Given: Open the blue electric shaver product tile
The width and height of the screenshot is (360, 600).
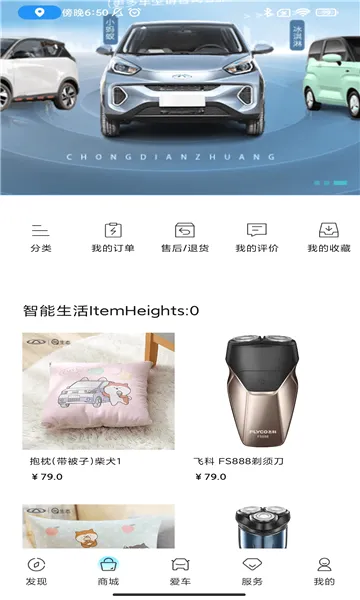Looking at the screenshot, I should (262, 527).
